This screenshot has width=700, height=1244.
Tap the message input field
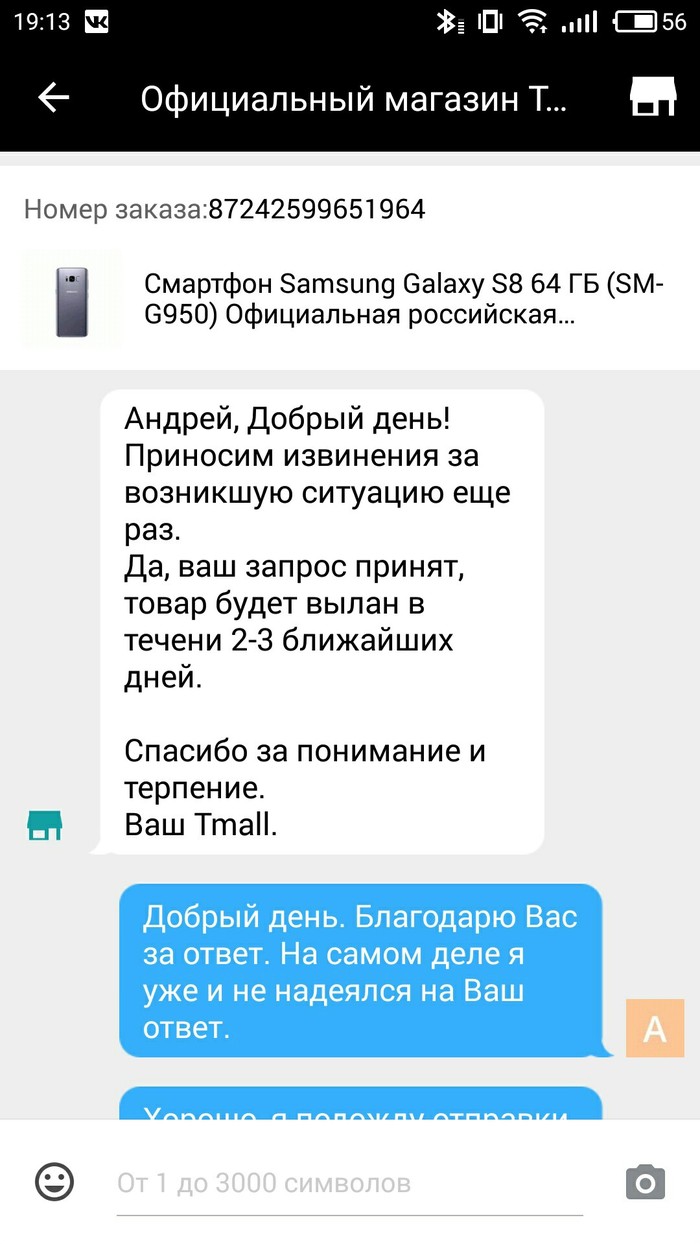pyautogui.click(x=350, y=1183)
